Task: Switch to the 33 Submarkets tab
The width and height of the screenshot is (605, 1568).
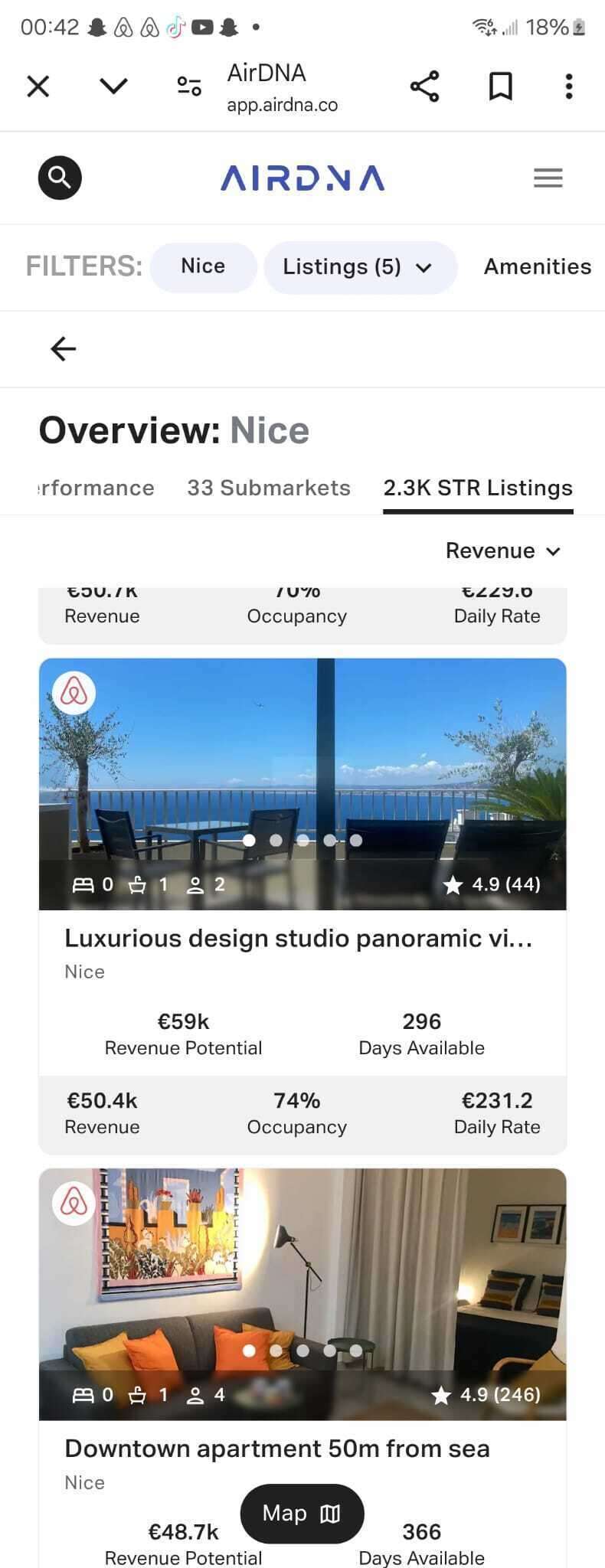Action: coord(269,488)
